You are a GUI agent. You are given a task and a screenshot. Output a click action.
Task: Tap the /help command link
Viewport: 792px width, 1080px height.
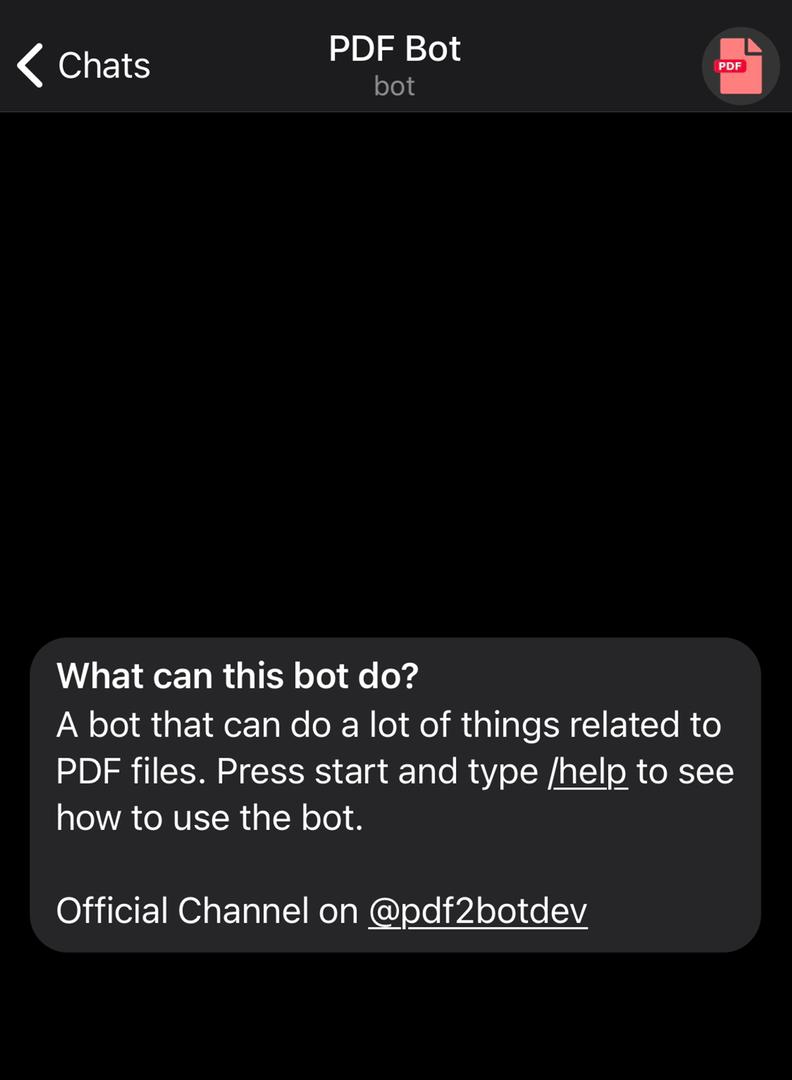588,772
